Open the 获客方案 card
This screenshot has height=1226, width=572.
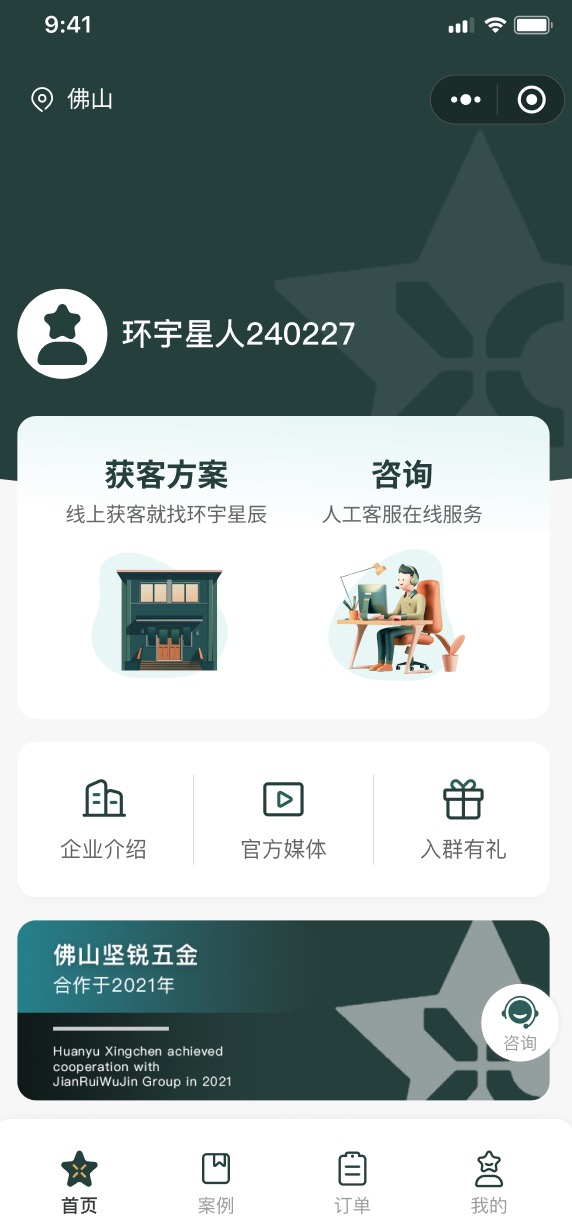(x=166, y=568)
